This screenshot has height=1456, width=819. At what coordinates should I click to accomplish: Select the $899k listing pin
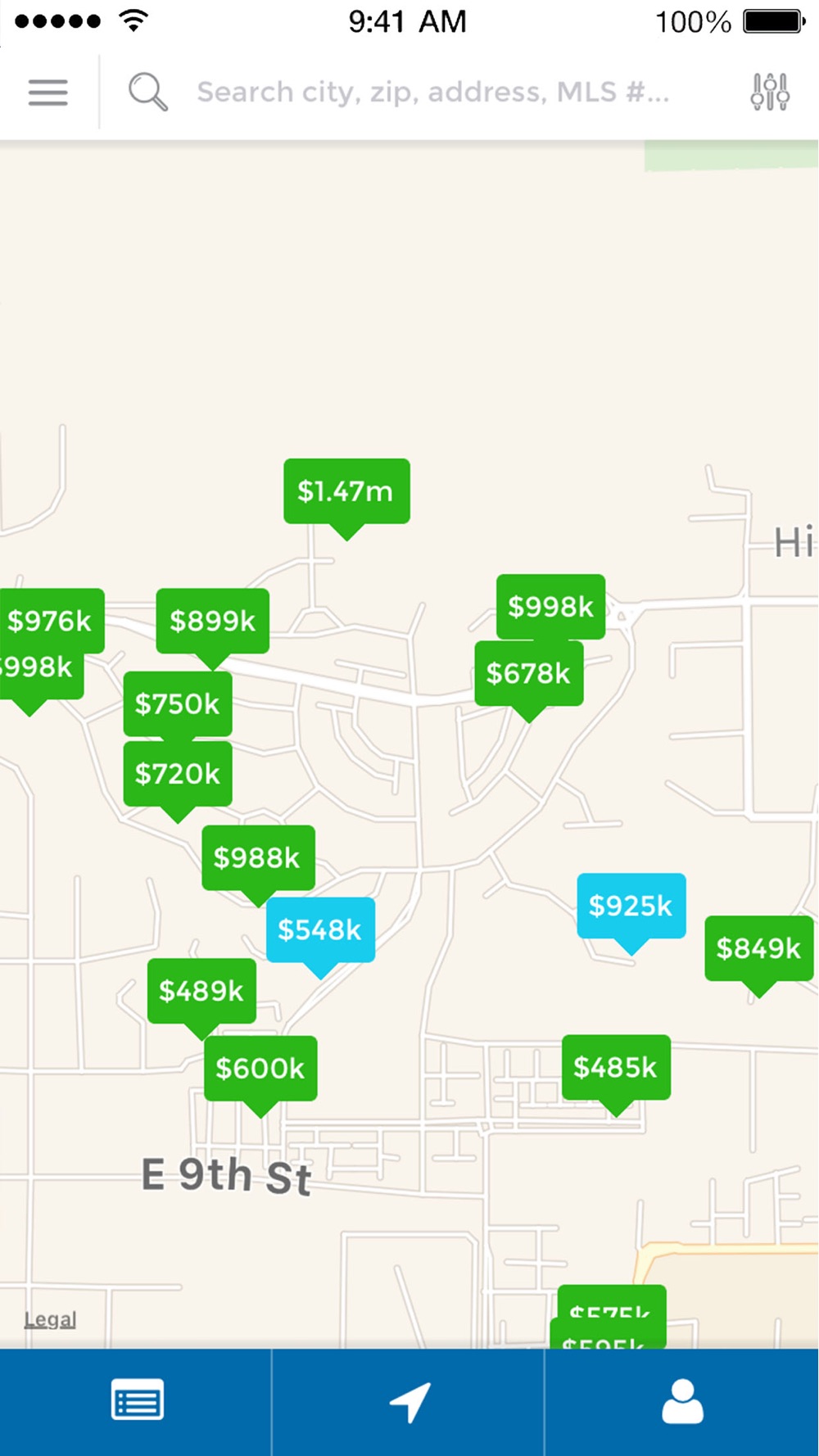212,621
